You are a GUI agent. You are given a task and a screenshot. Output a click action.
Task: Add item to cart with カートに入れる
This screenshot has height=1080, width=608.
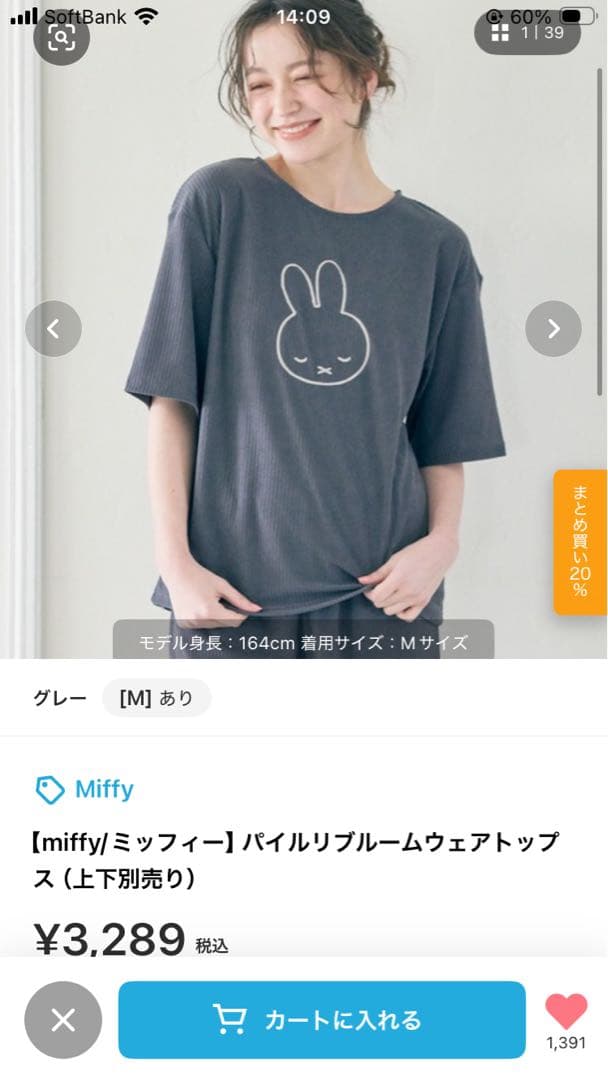(321, 1019)
